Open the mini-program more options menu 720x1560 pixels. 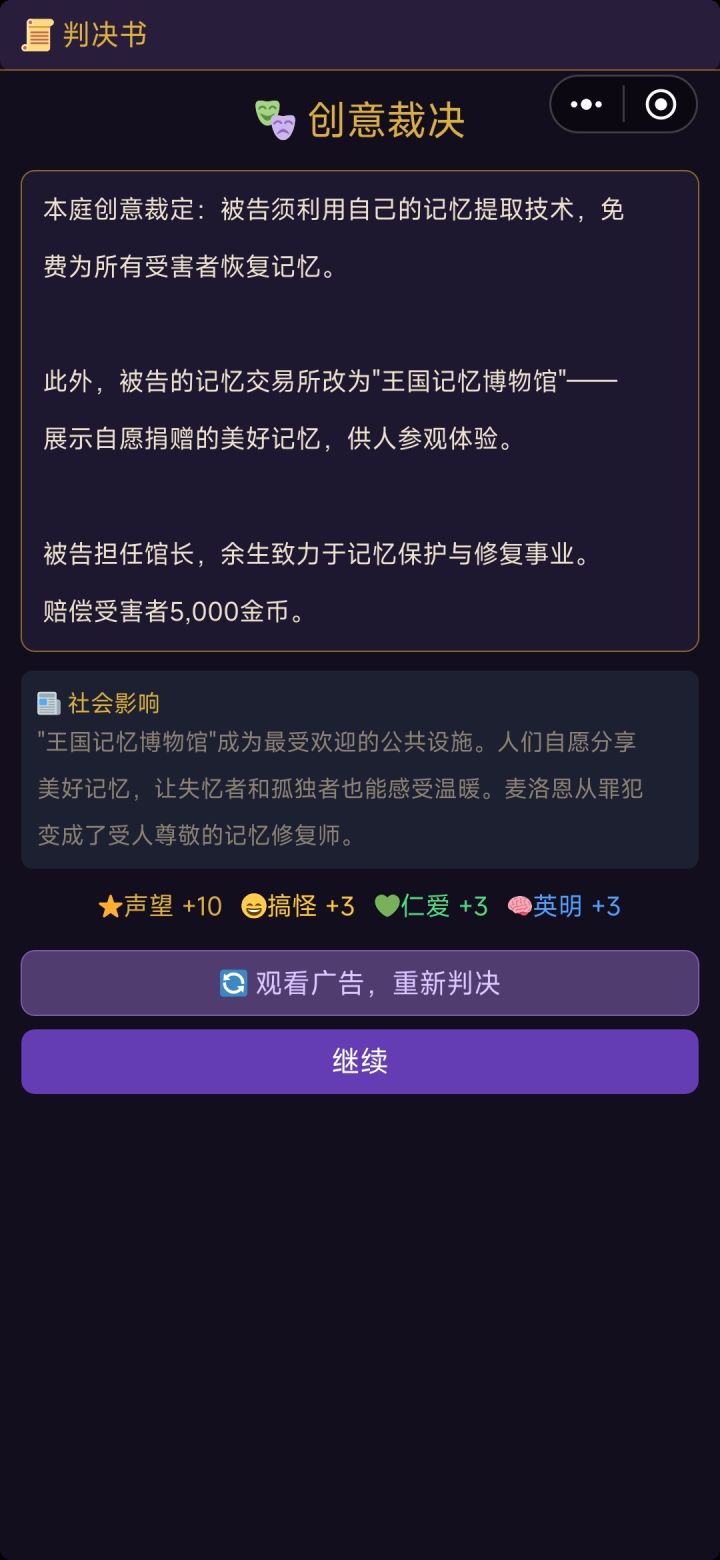585,104
